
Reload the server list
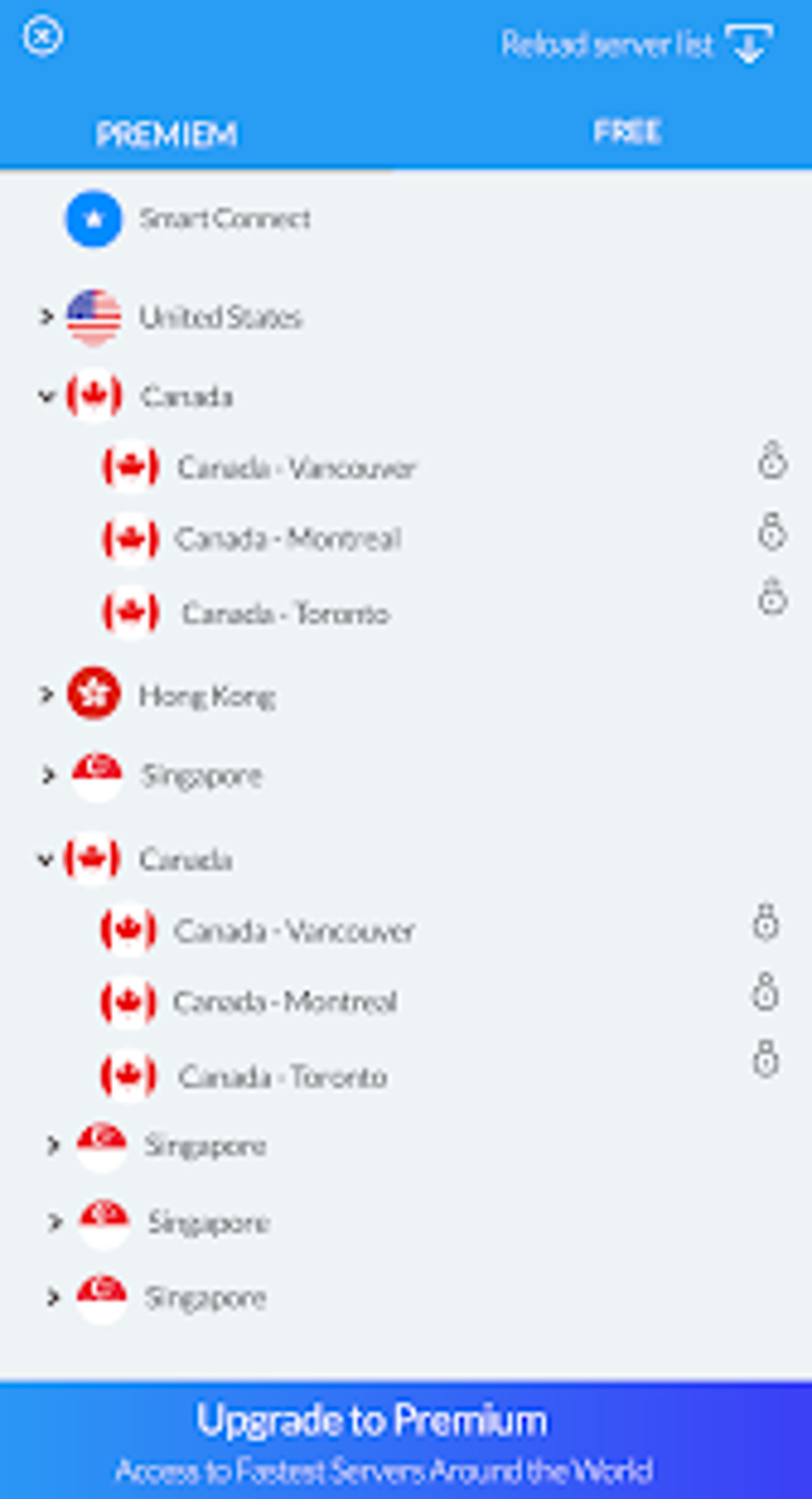[637, 45]
